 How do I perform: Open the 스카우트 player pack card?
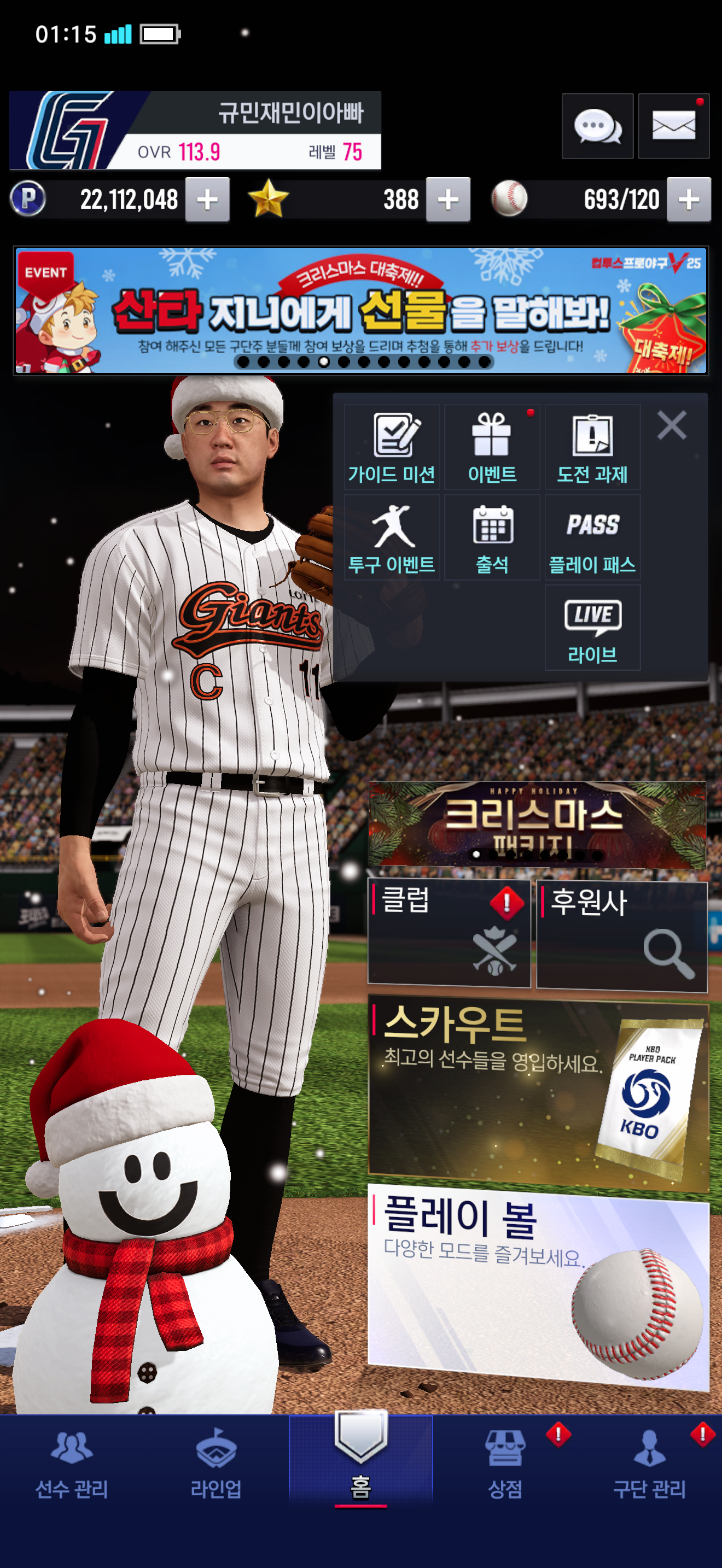(538, 1095)
